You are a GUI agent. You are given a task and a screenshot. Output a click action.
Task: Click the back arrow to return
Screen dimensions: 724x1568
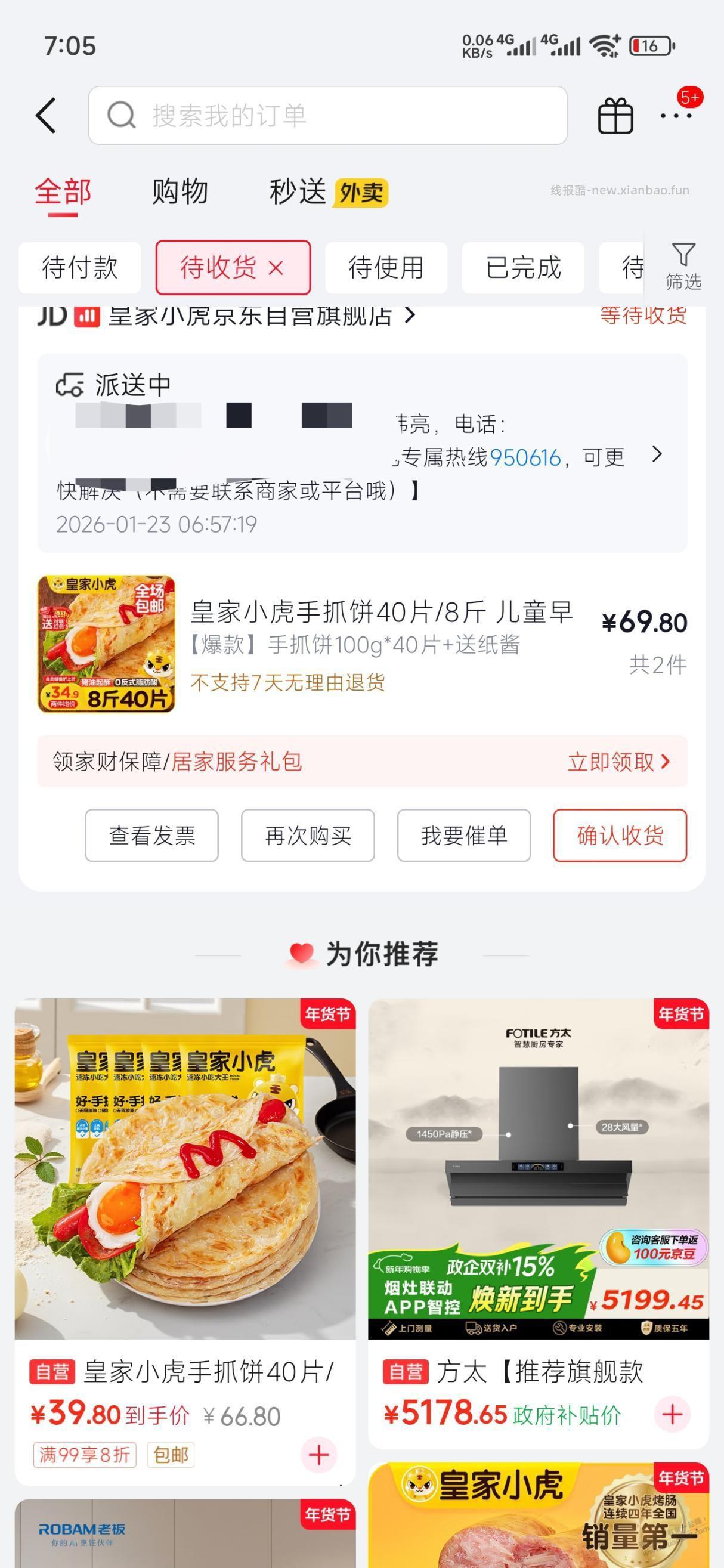47,116
